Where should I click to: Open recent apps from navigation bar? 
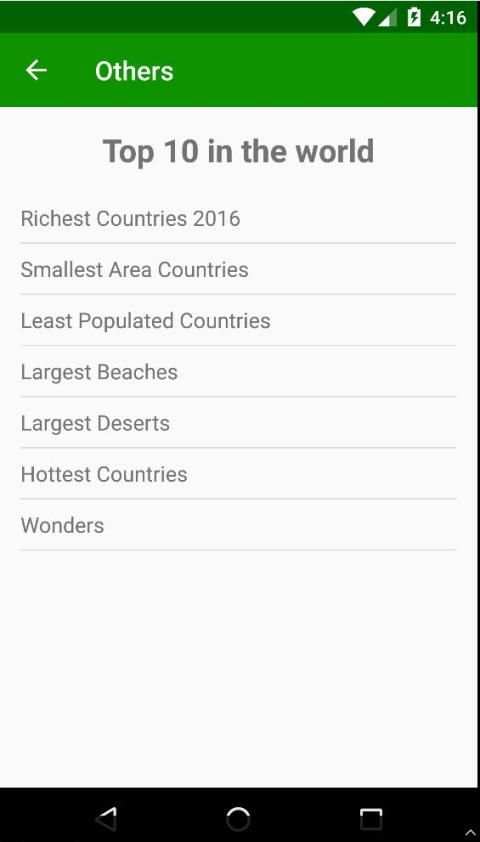pyautogui.click(x=370, y=819)
